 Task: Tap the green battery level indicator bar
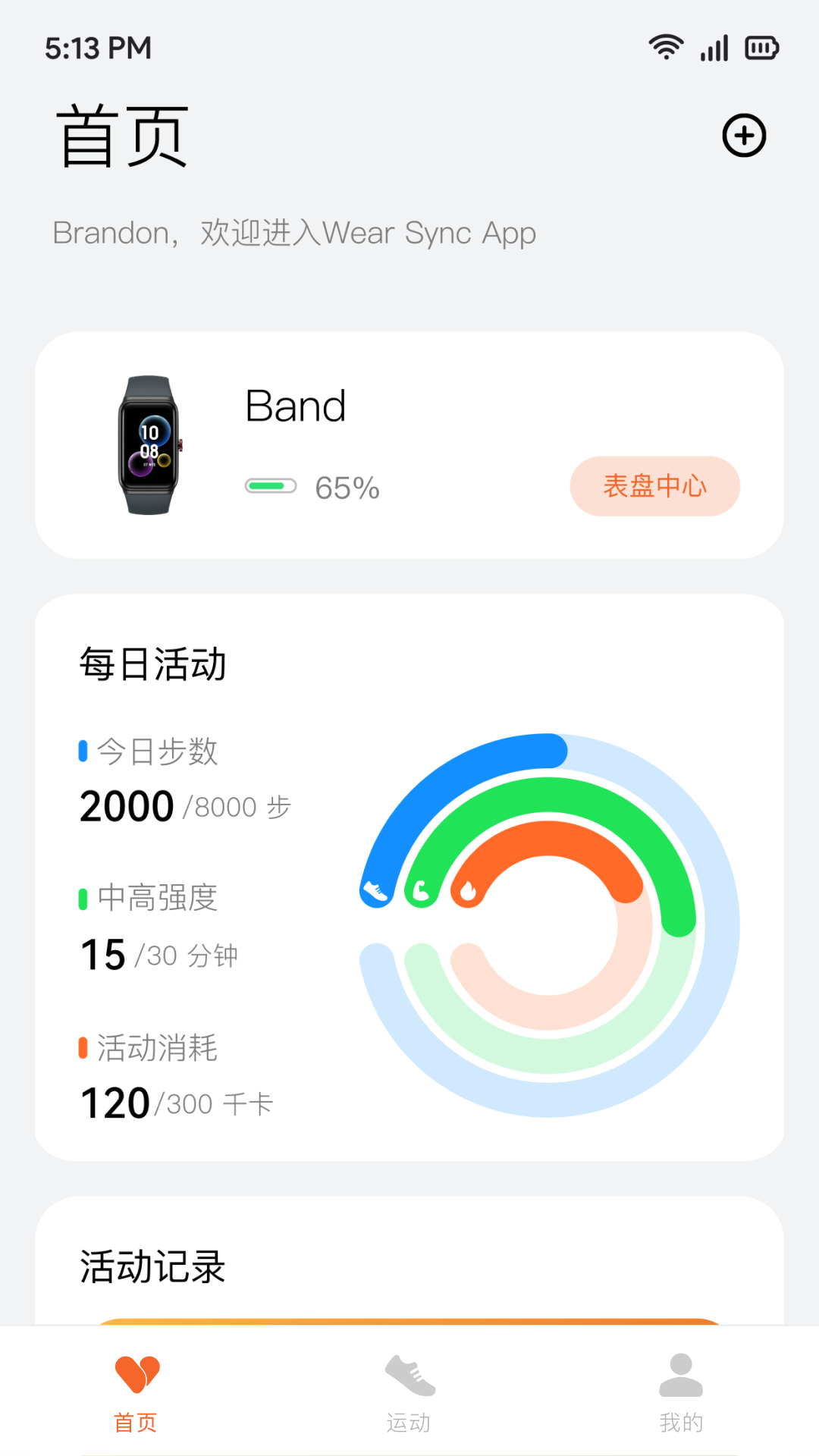tap(267, 485)
